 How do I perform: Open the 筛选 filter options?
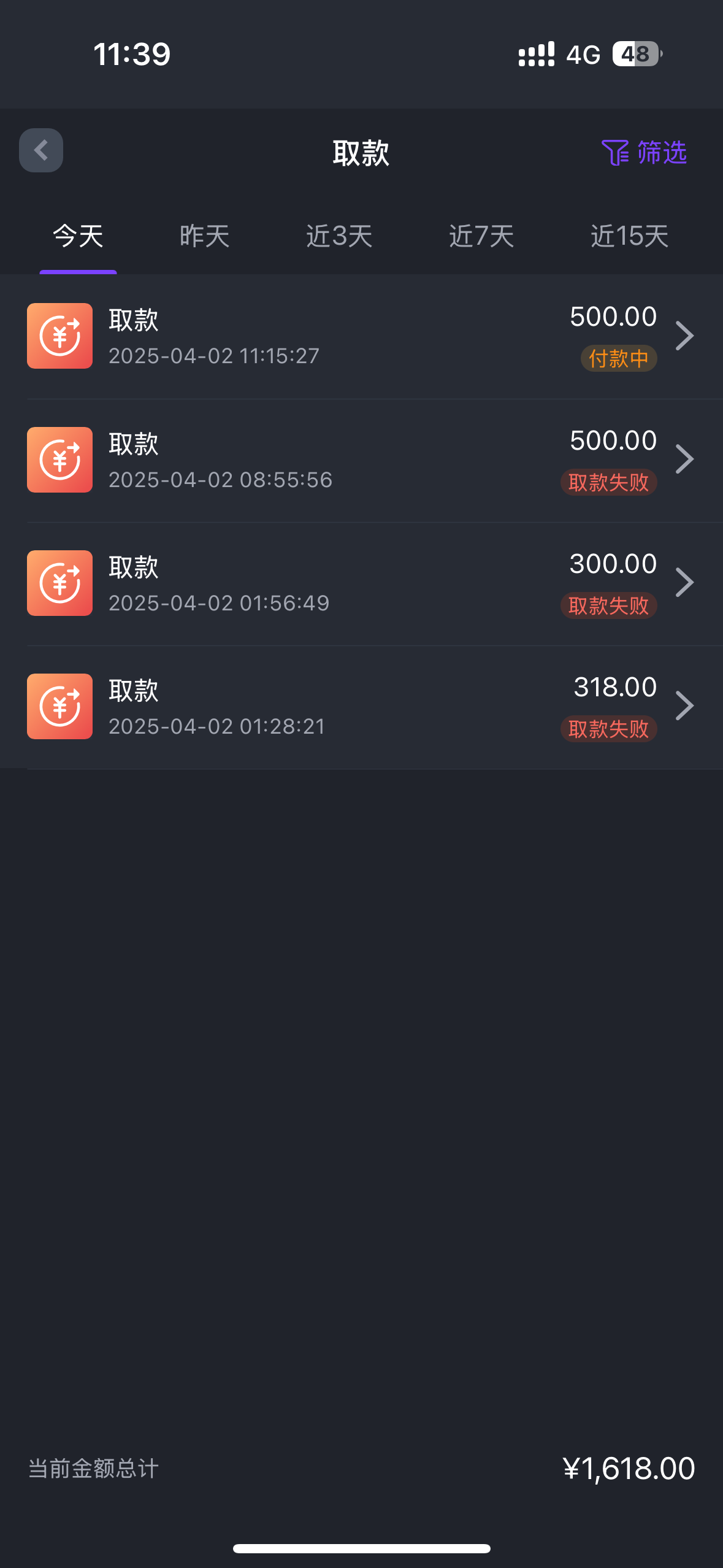(645, 152)
